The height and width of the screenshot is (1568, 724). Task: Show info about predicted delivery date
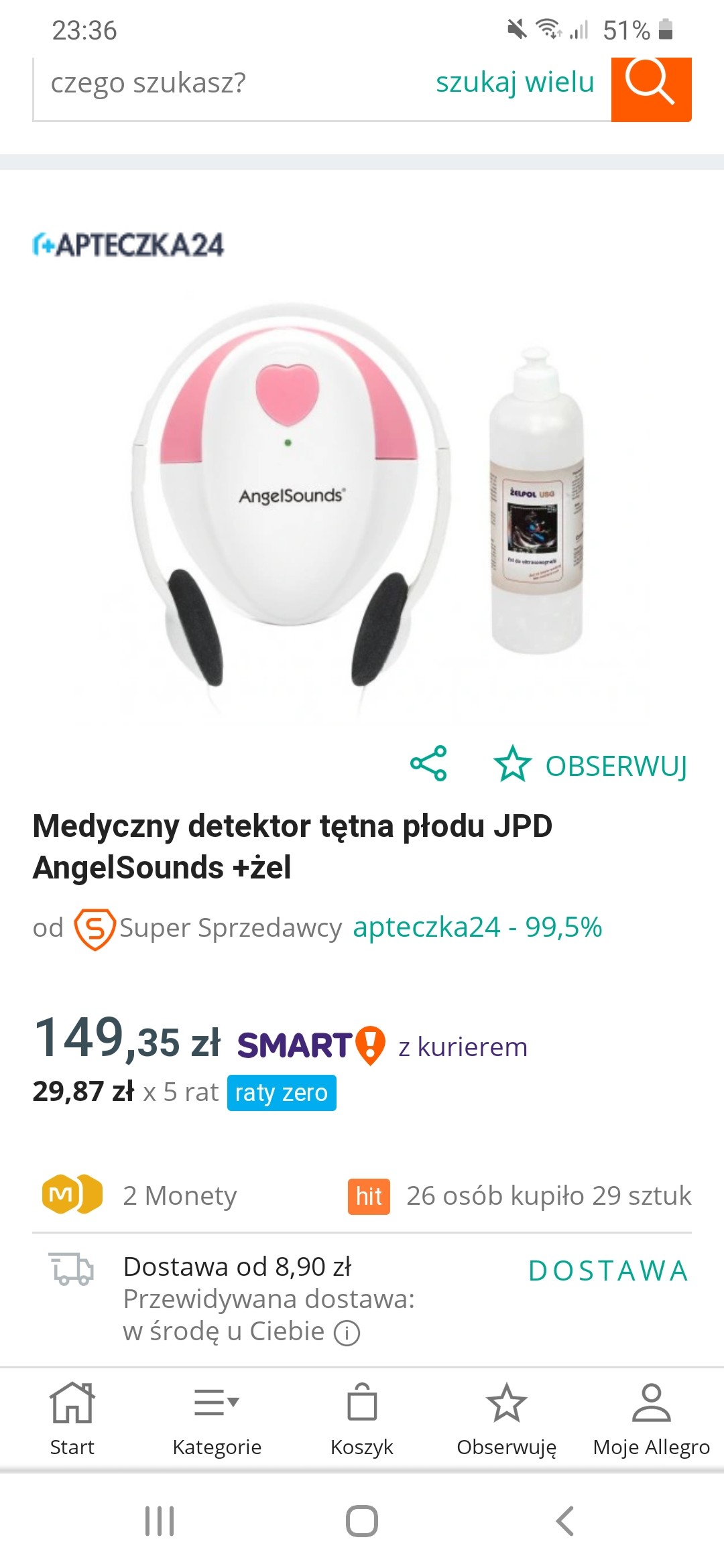pyautogui.click(x=347, y=1333)
